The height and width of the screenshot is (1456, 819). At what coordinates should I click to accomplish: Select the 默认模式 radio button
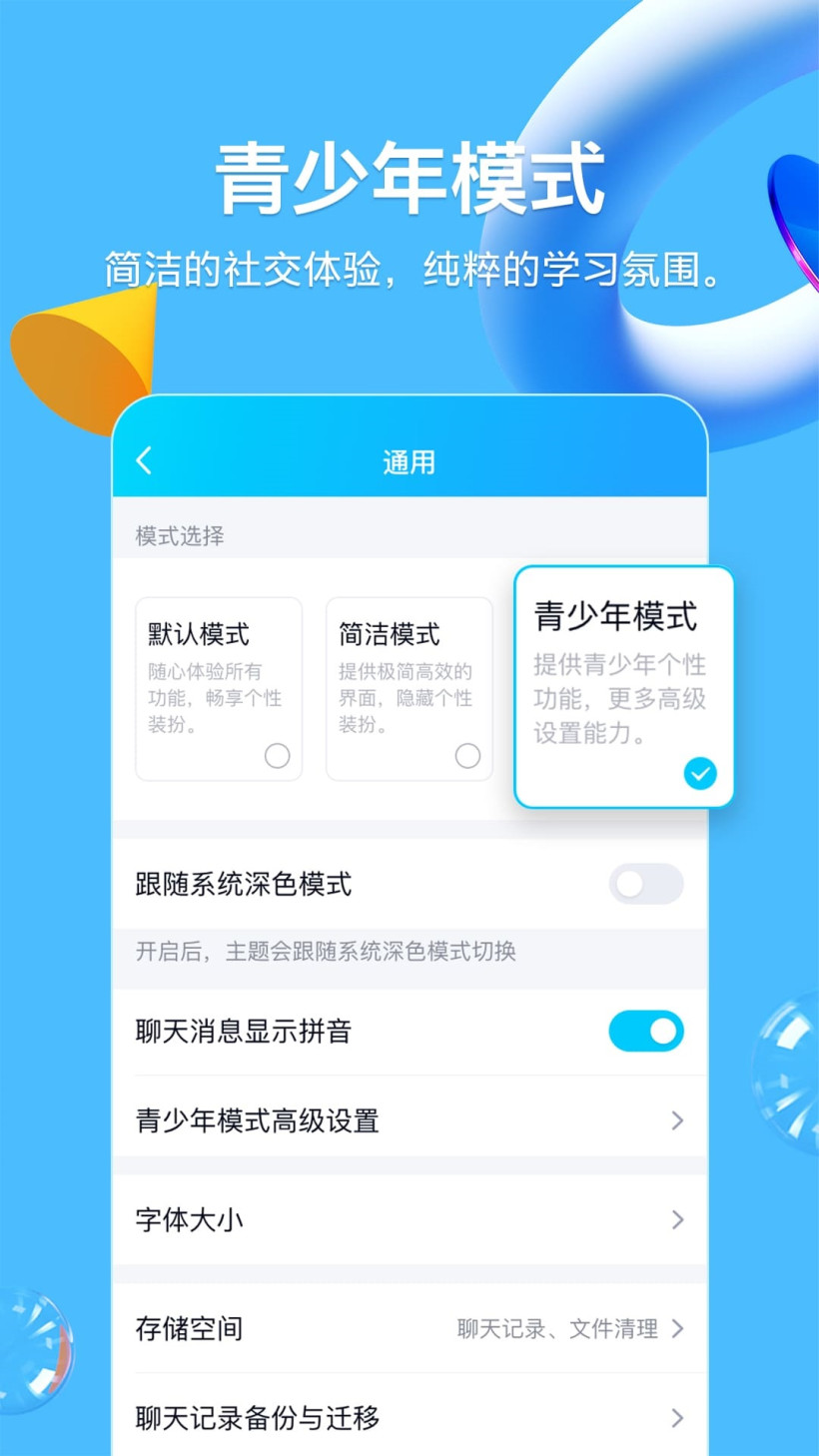pyautogui.click(x=277, y=756)
